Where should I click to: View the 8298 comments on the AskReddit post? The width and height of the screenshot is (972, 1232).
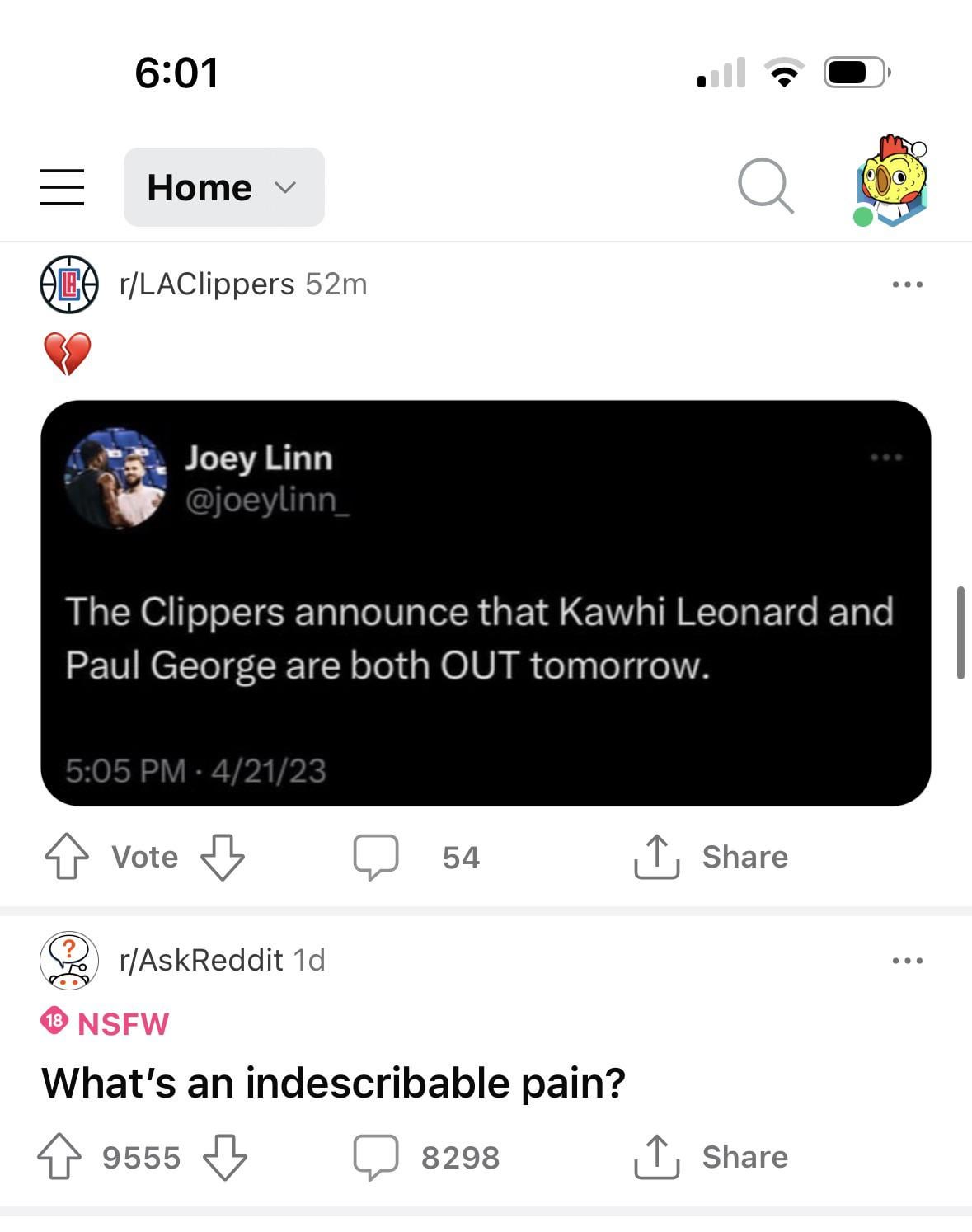click(x=426, y=1157)
